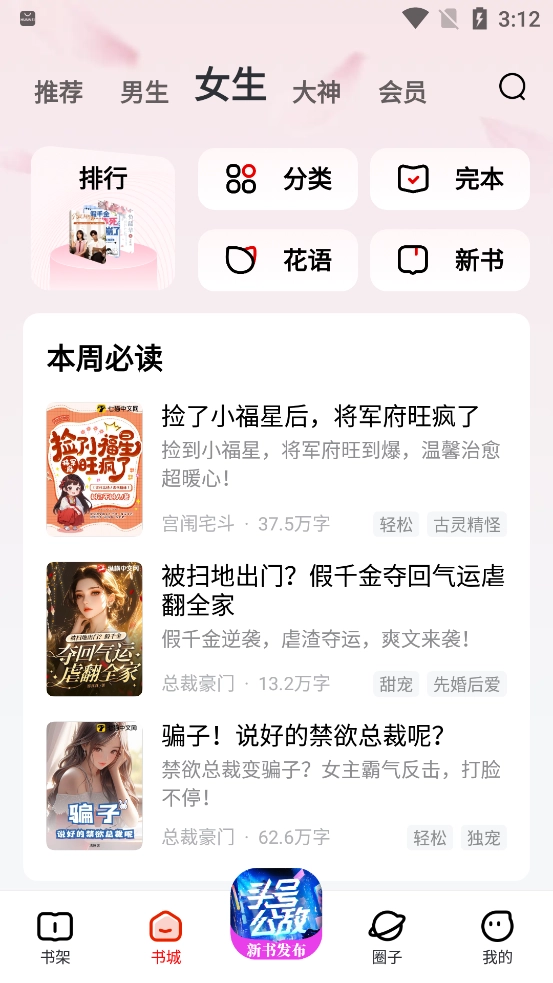This screenshot has width=553, height=983.
Task: Open the 会员 tab
Action: pos(402,92)
